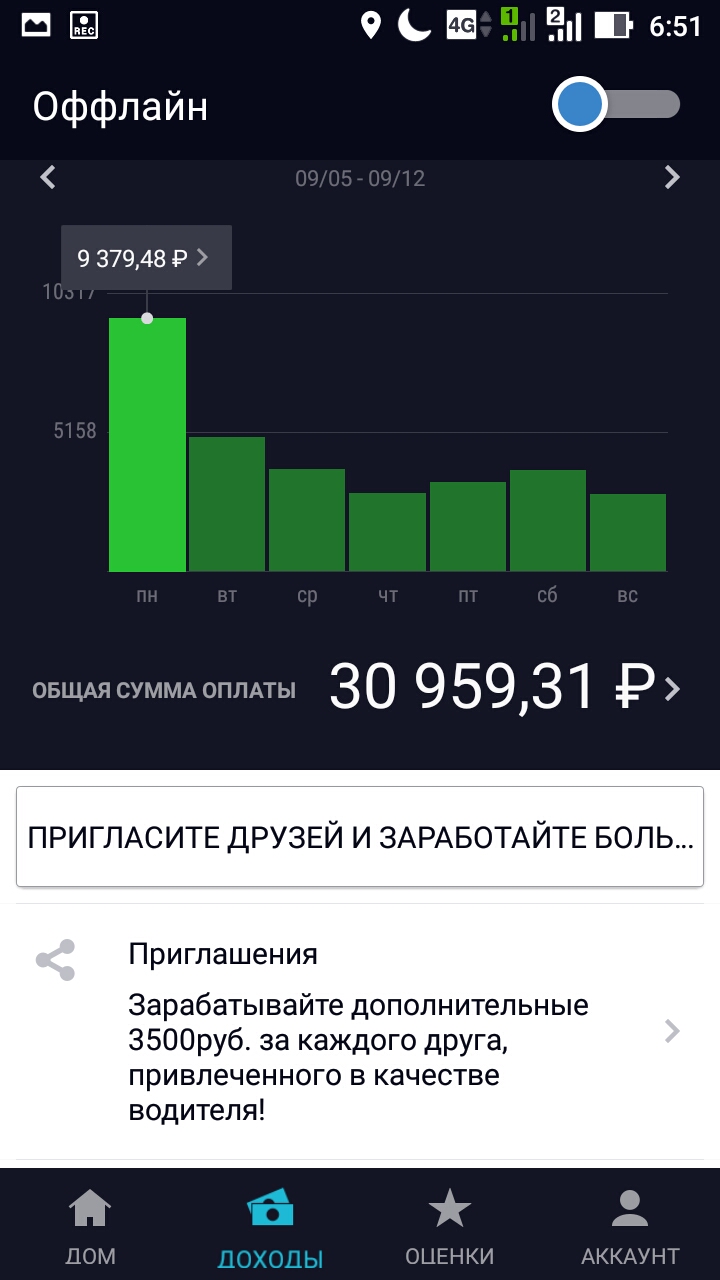Select the сб bar in the chart
Viewport: 720px width, 1280px height.
point(548,520)
